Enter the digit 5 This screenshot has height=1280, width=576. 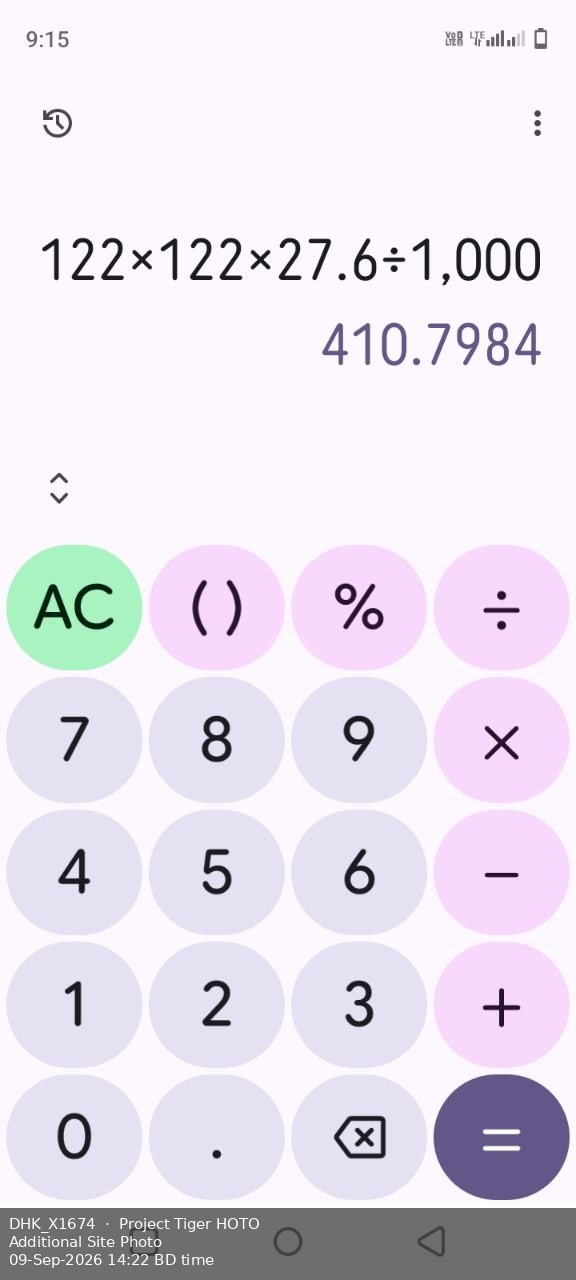[217, 872]
